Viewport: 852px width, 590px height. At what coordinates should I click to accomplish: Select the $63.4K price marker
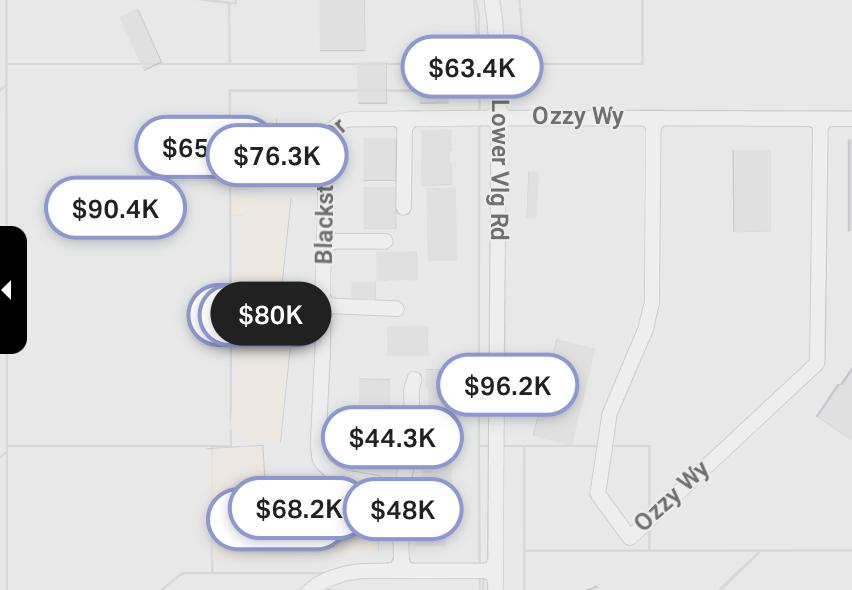click(471, 68)
